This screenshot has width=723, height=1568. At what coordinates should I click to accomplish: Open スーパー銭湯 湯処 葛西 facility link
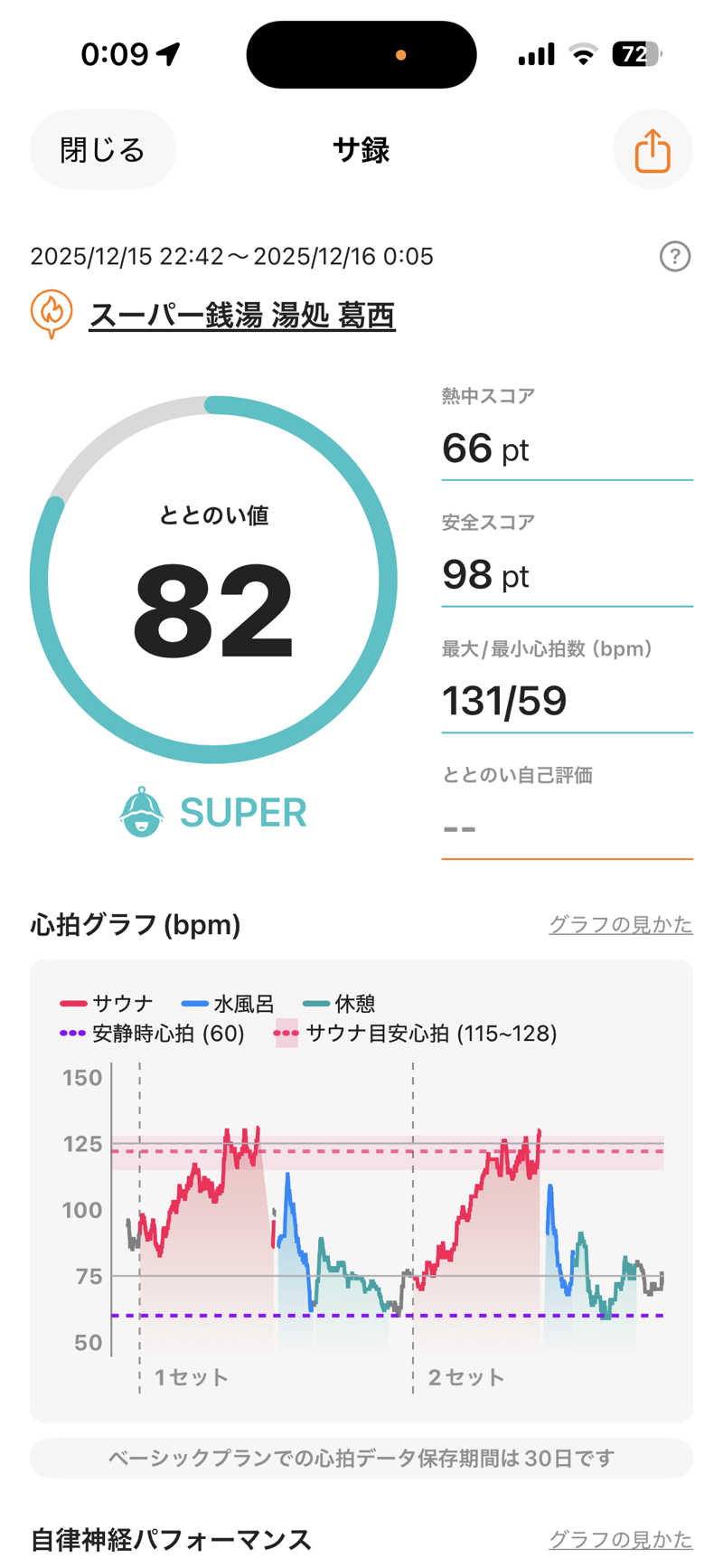tap(241, 316)
